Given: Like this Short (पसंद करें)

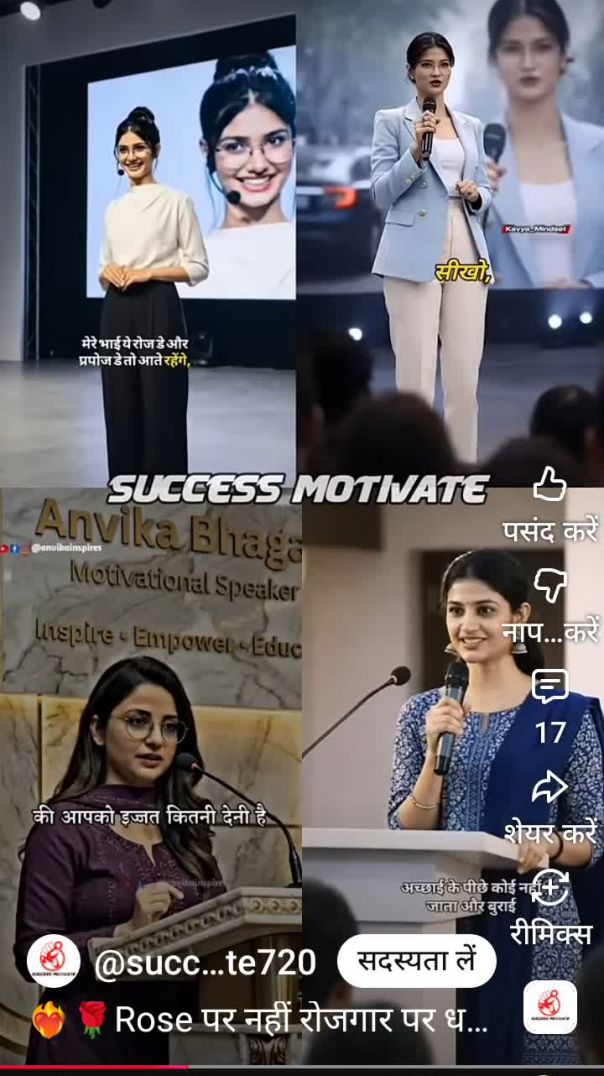Looking at the screenshot, I should [x=549, y=487].
